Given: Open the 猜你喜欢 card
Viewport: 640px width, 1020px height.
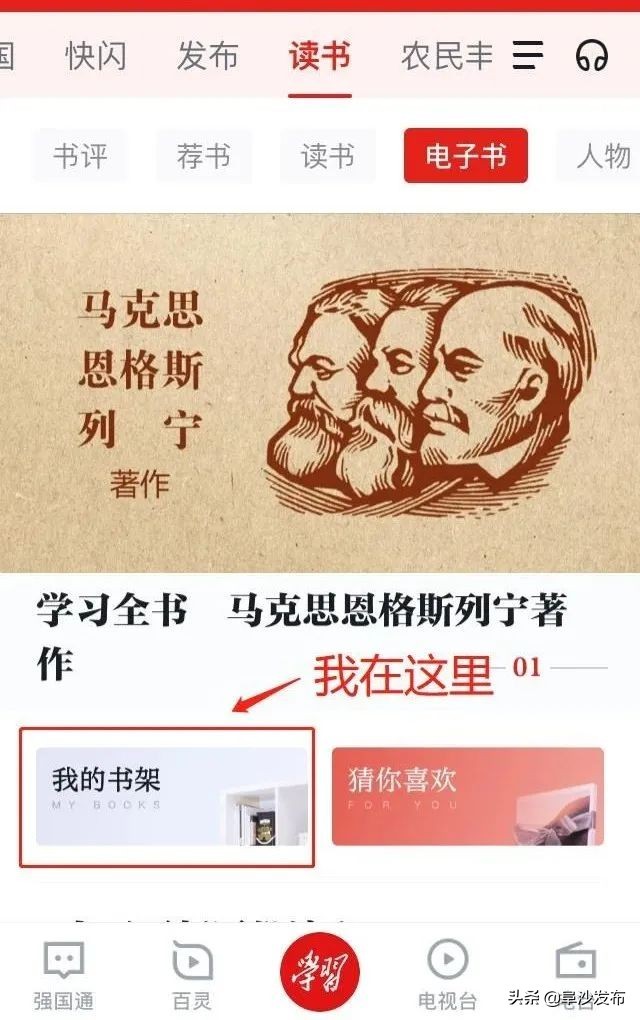Looking at the screenshot, I should pos(468,796).
